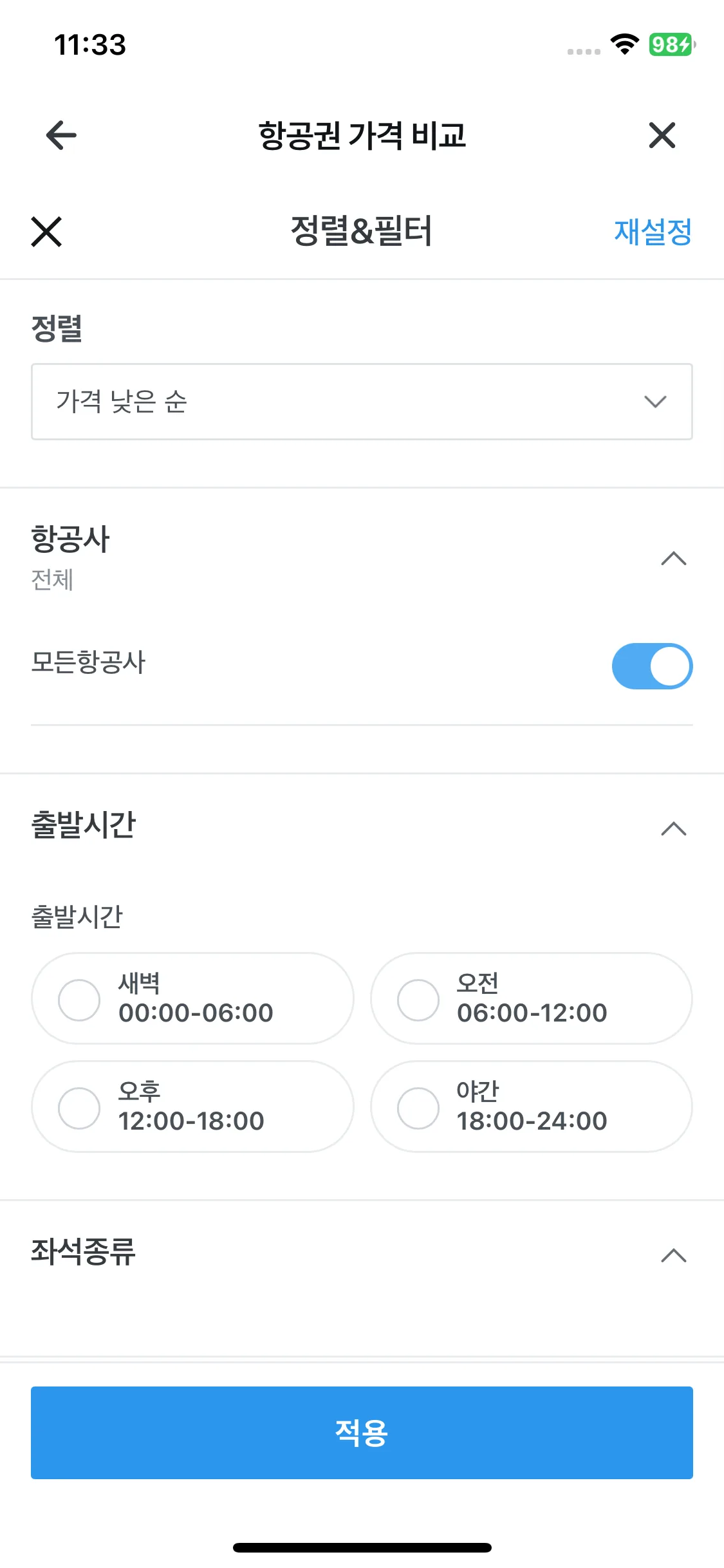Collapse the 좌석종류 section chevron
This screenshot has height=1568, width=724.
point(673,1255)
